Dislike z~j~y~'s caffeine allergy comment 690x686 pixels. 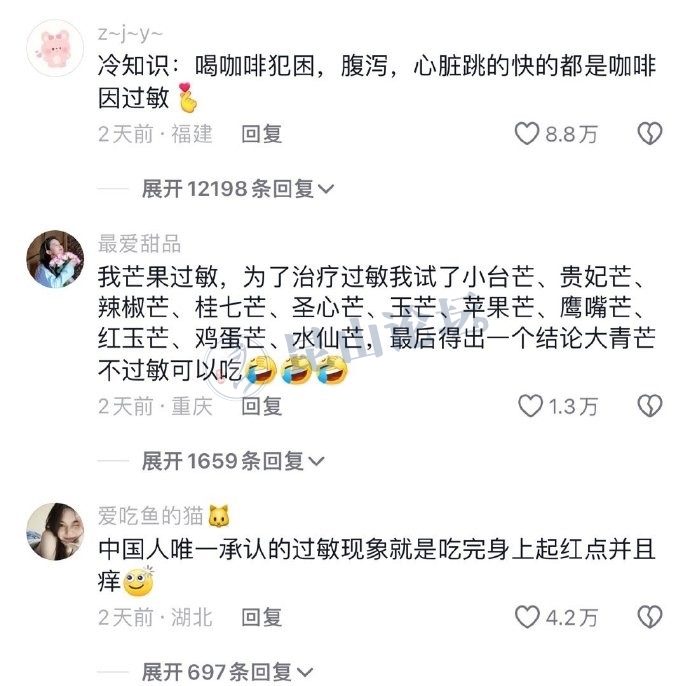tap(650, 134)
